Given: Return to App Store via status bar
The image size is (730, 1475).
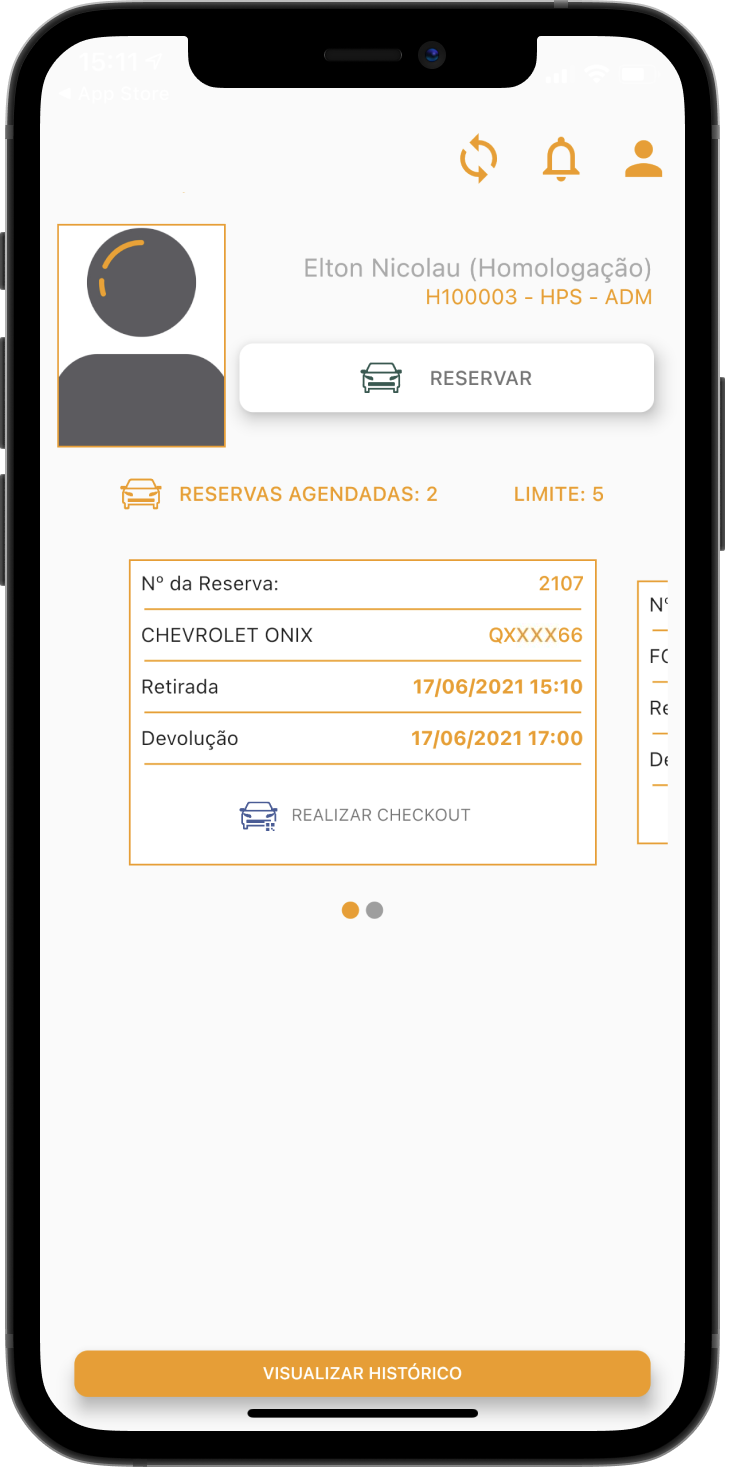Looking at the screenshot, I should tap(113, 94).
